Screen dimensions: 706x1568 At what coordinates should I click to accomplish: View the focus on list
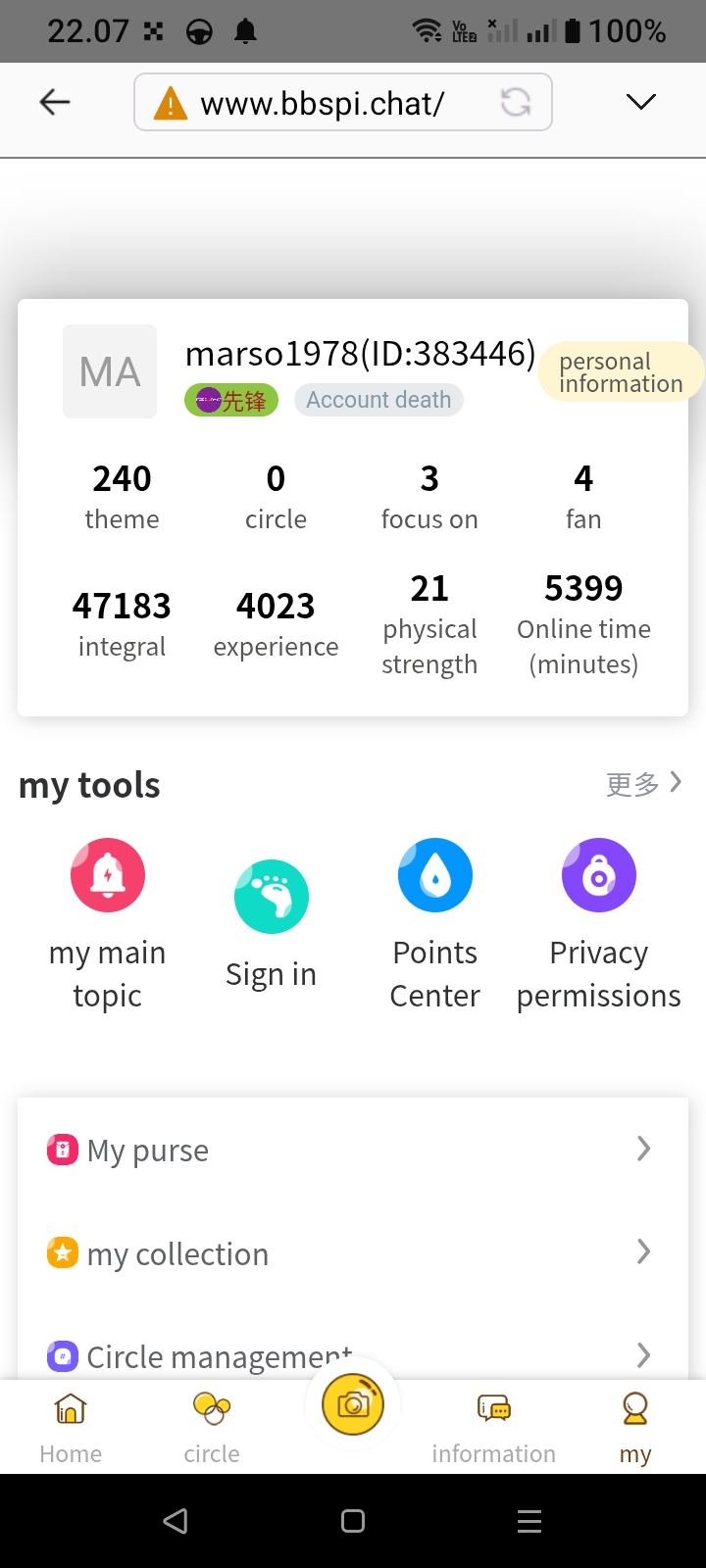(x=429, y=496)
